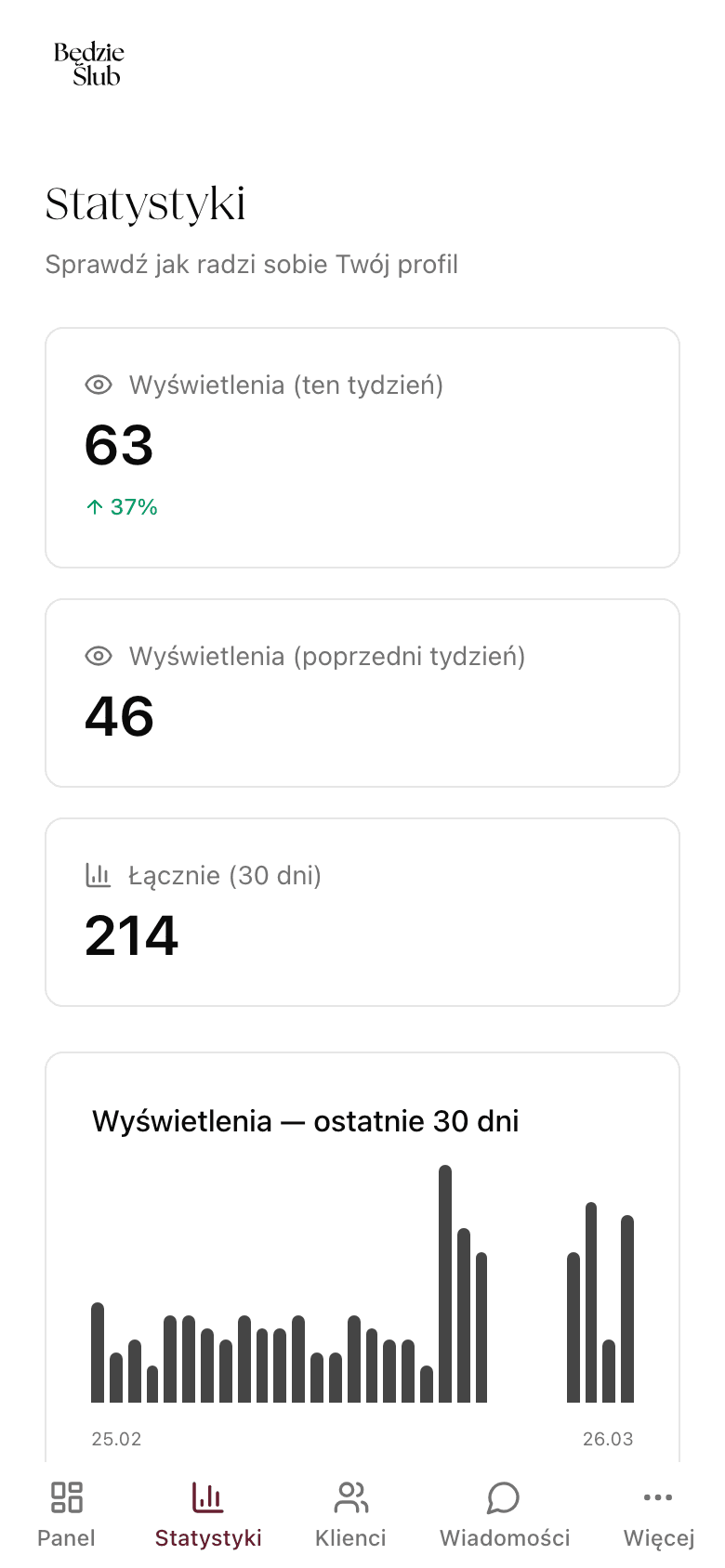Image resolution: width=725 pixels, height=1568 pixels.
Task: Tap the Panel grid icon in bottom navigation
Action: pyautogui.click(x=65, y=1497)
